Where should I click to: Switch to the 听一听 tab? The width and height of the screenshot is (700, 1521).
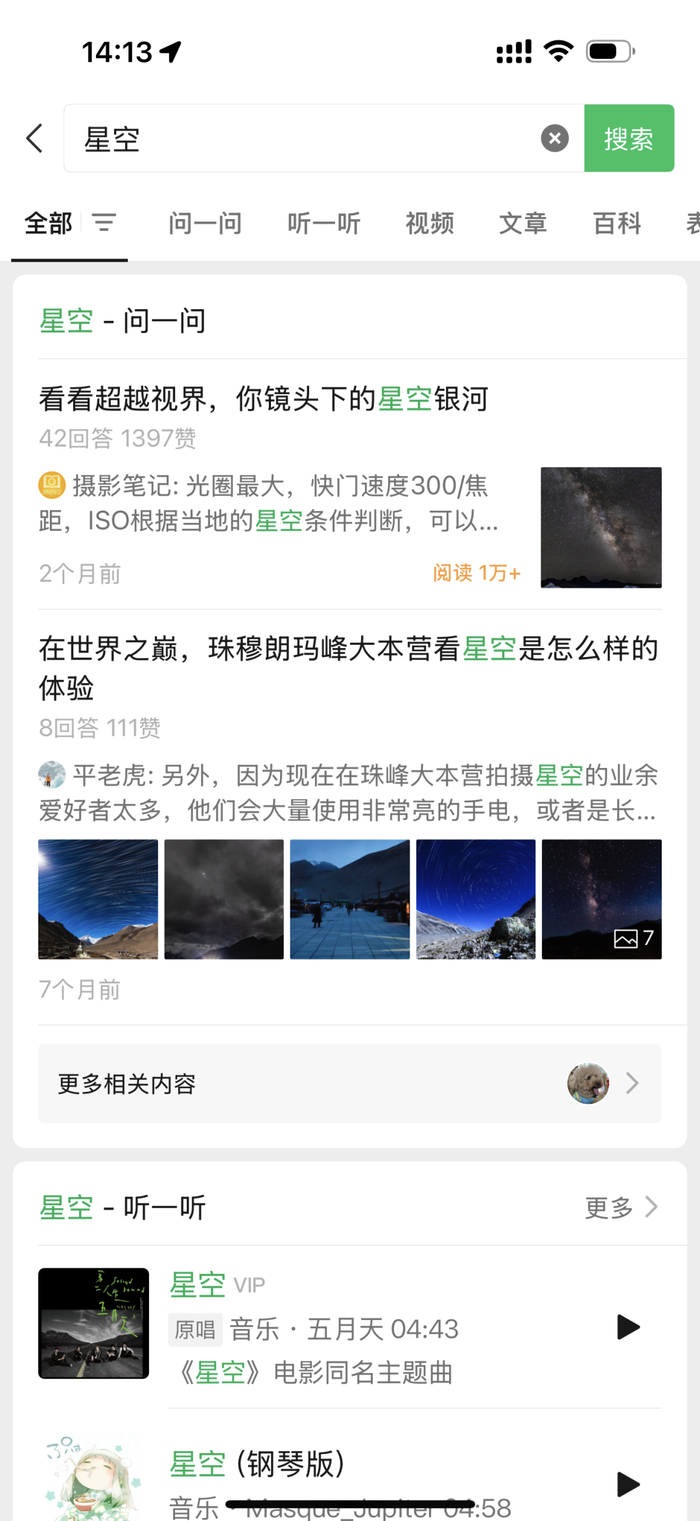pos(324,223)
